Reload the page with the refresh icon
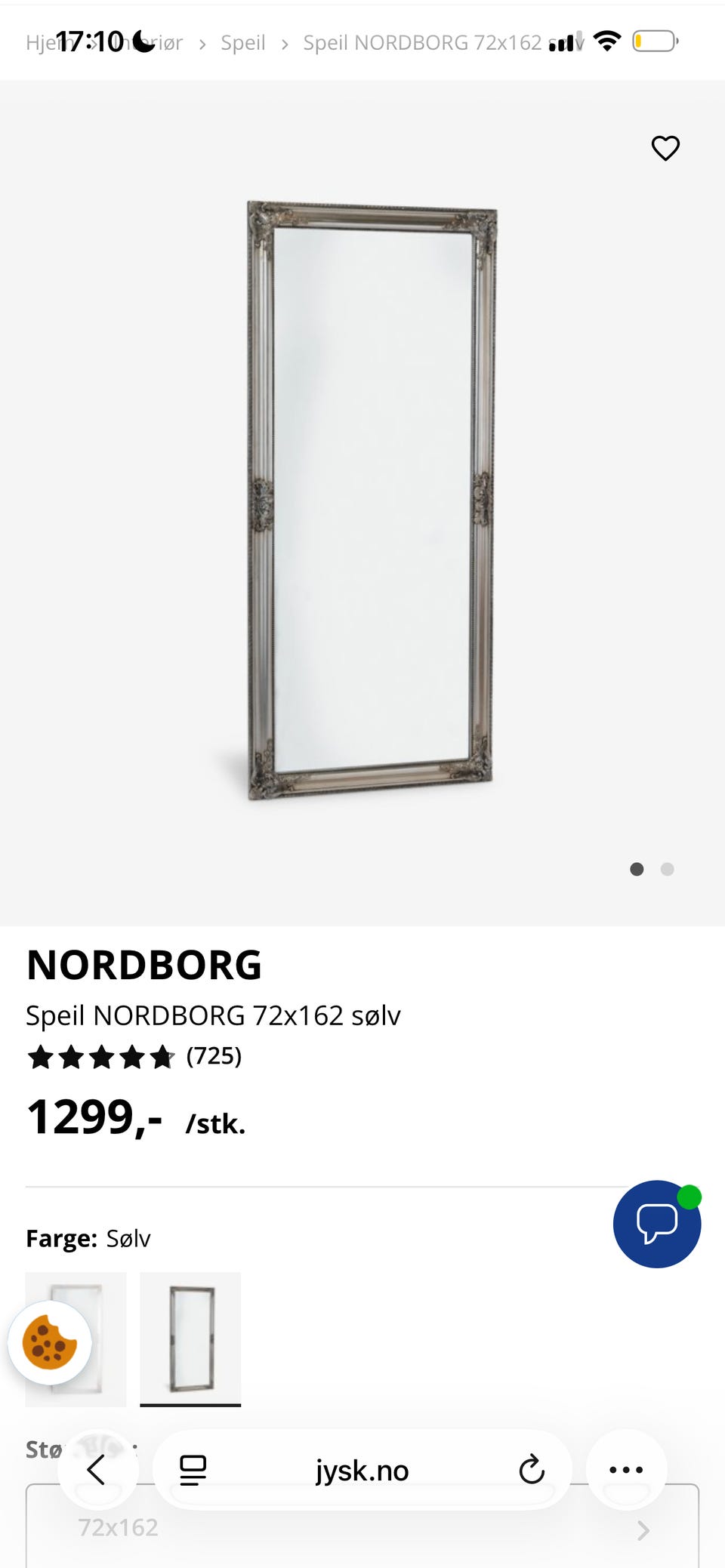Screen dimensions: 725x1568 tap(532, 1470)
